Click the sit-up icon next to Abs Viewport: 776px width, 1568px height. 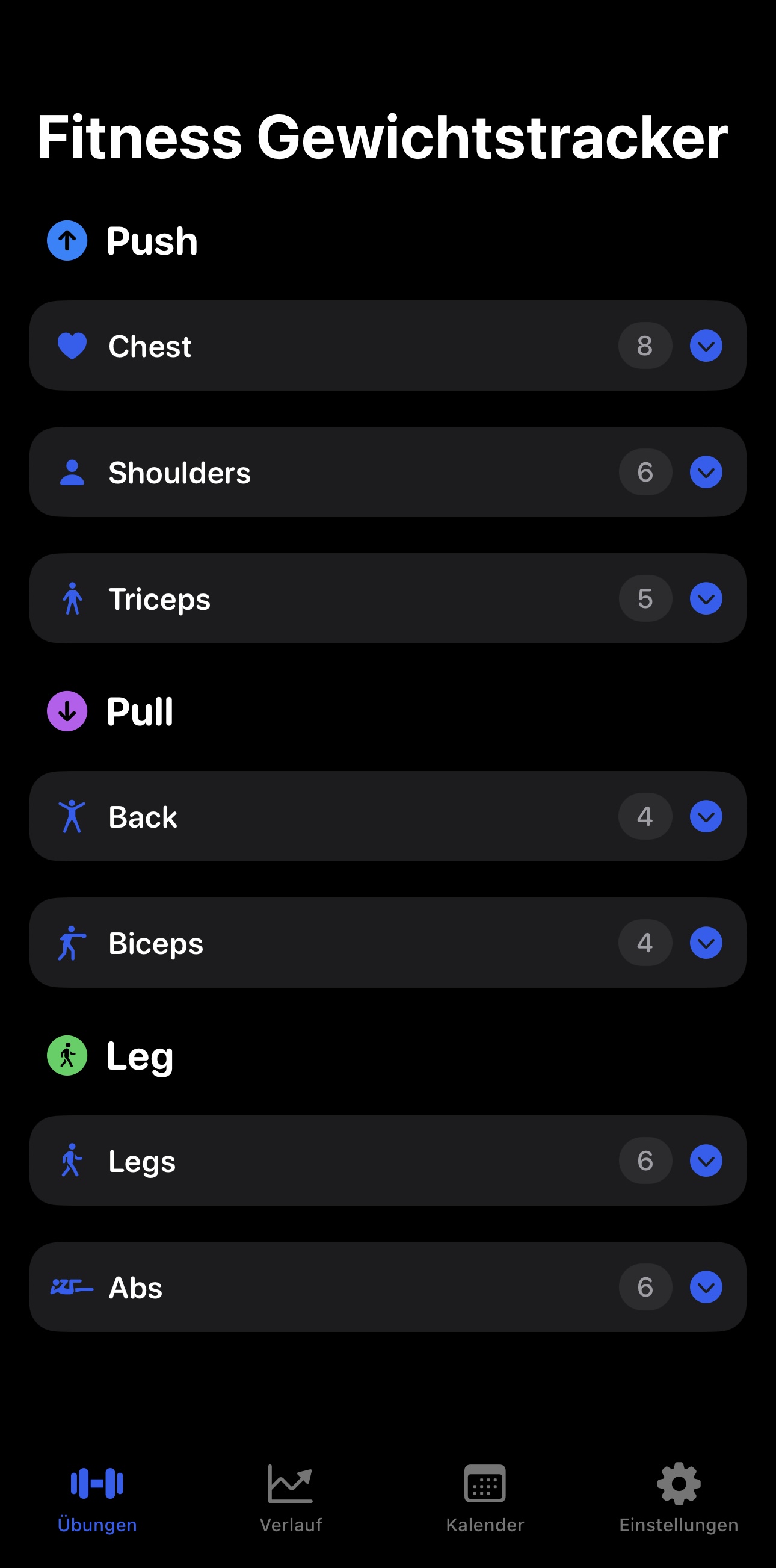[x=72, y=1287]
